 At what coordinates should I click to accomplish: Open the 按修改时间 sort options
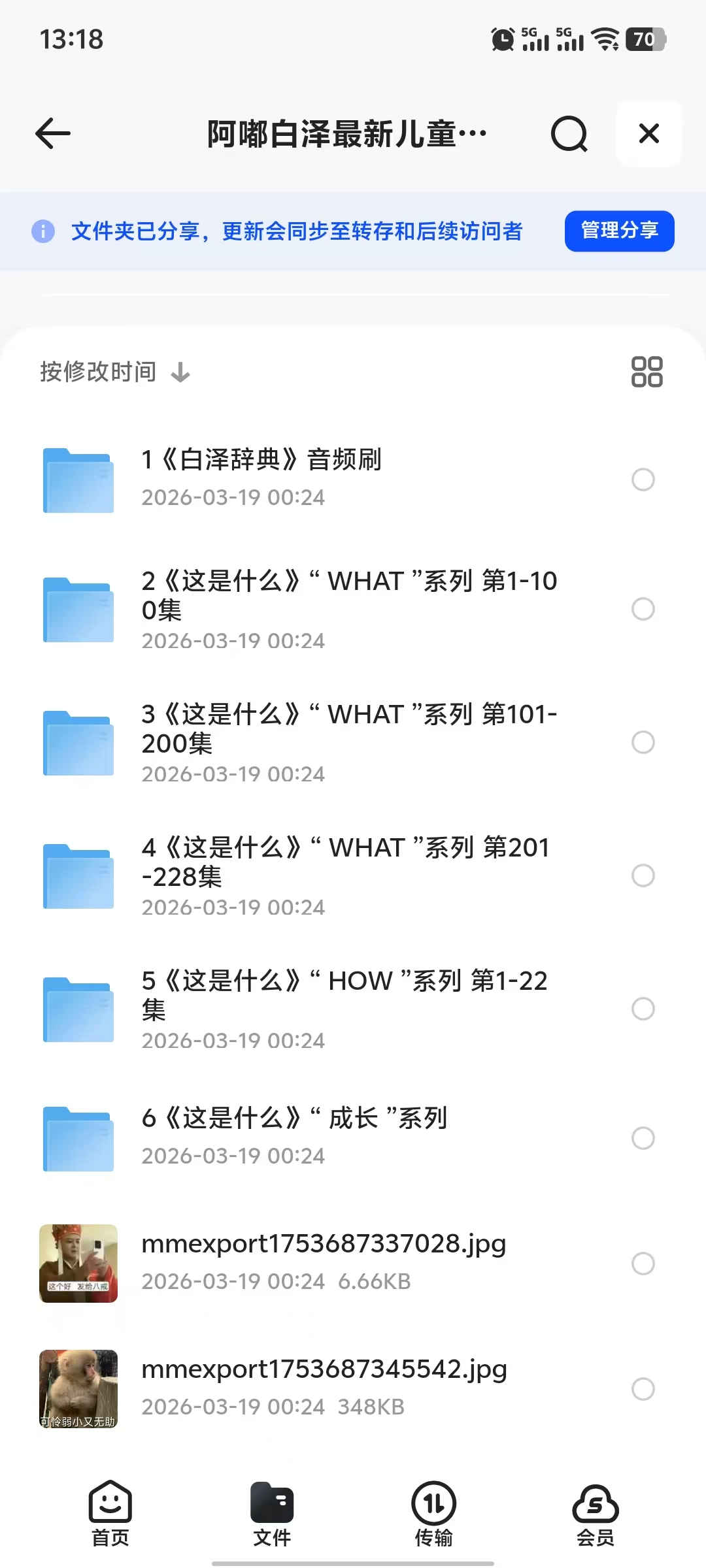click(x=96, y=371)
